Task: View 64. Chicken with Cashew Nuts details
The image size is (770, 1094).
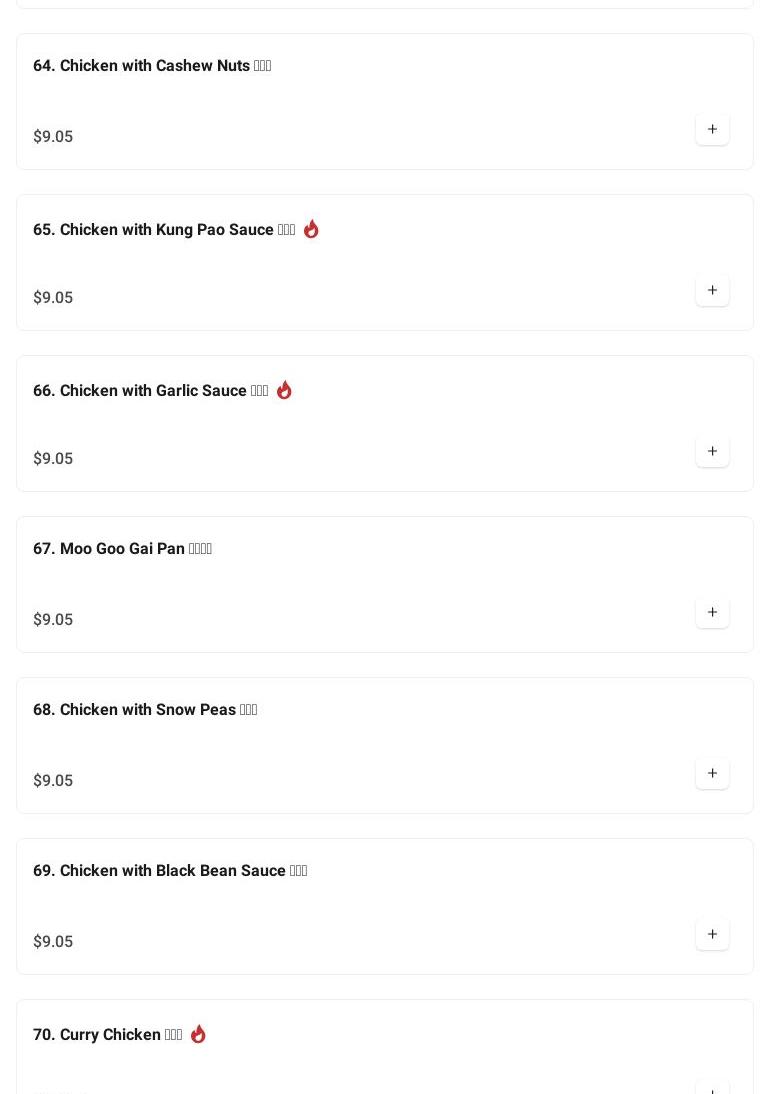Action: 152,66
